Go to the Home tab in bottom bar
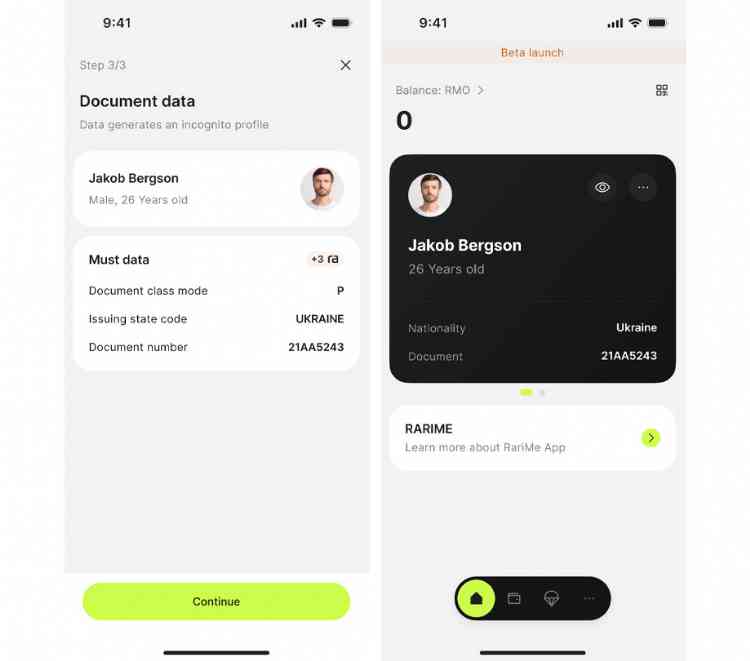750x661 pixels. tap(476, 598)
